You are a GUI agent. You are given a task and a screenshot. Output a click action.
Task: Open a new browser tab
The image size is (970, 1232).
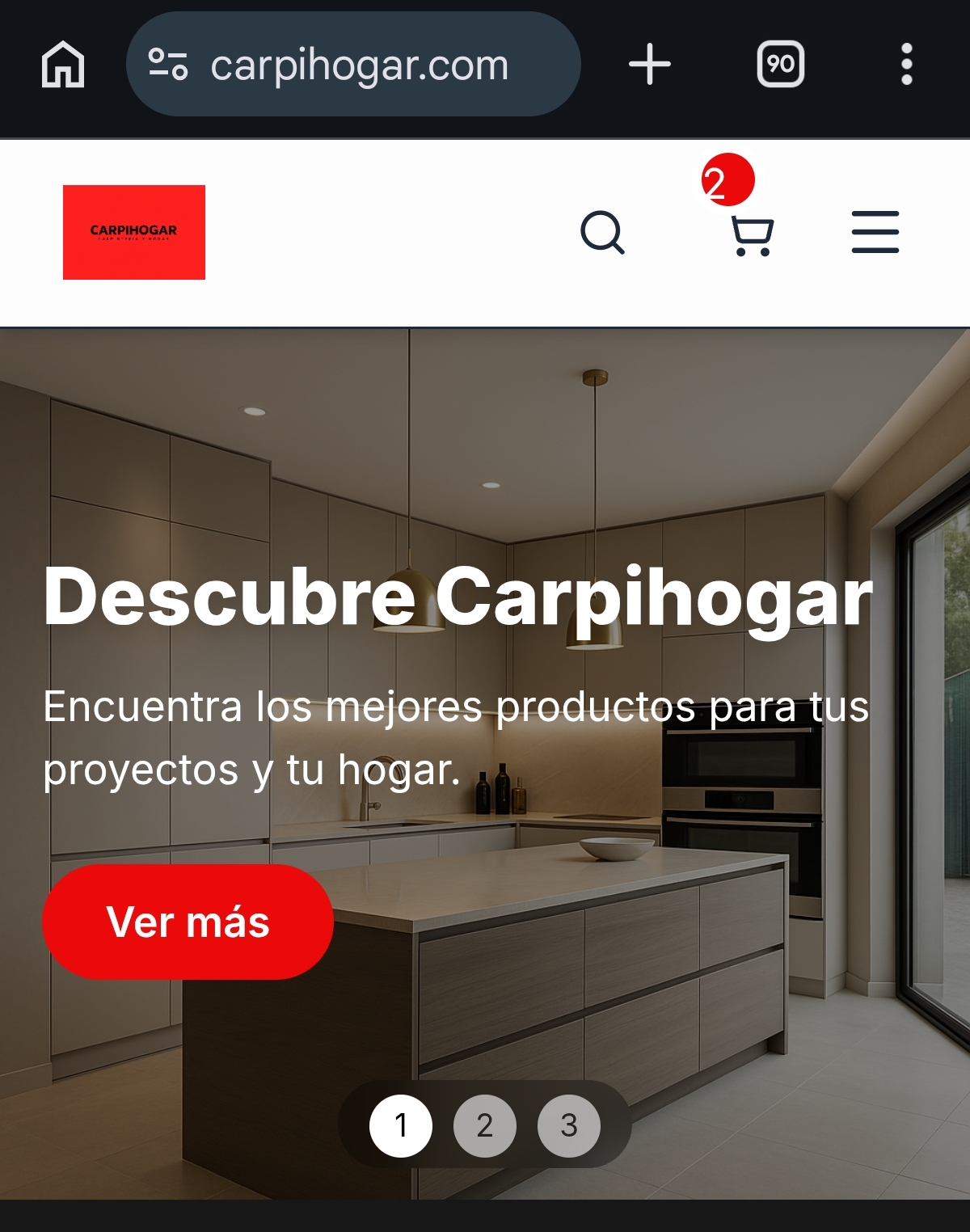650,65
